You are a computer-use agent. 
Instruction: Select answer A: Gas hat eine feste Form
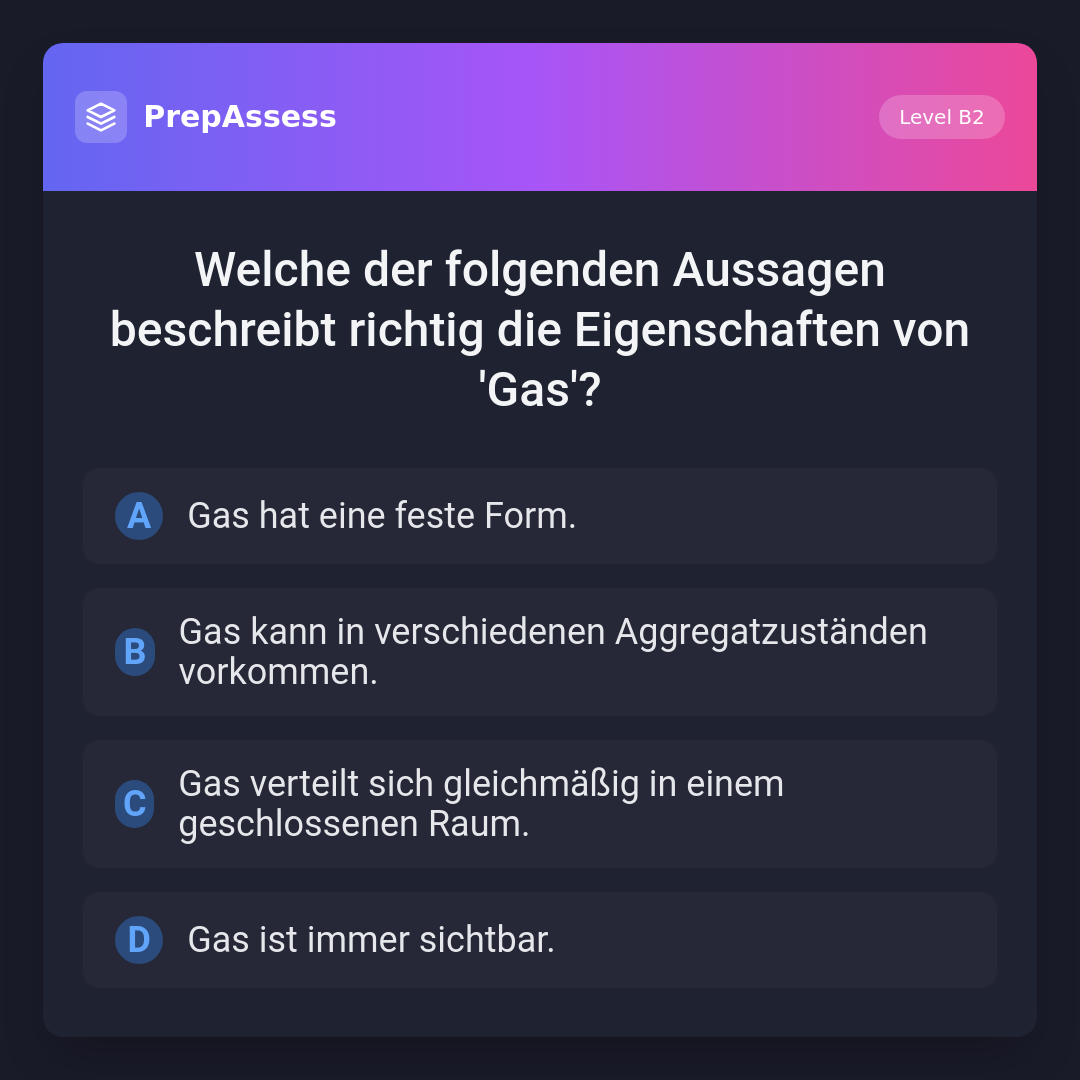pos(540,516)
